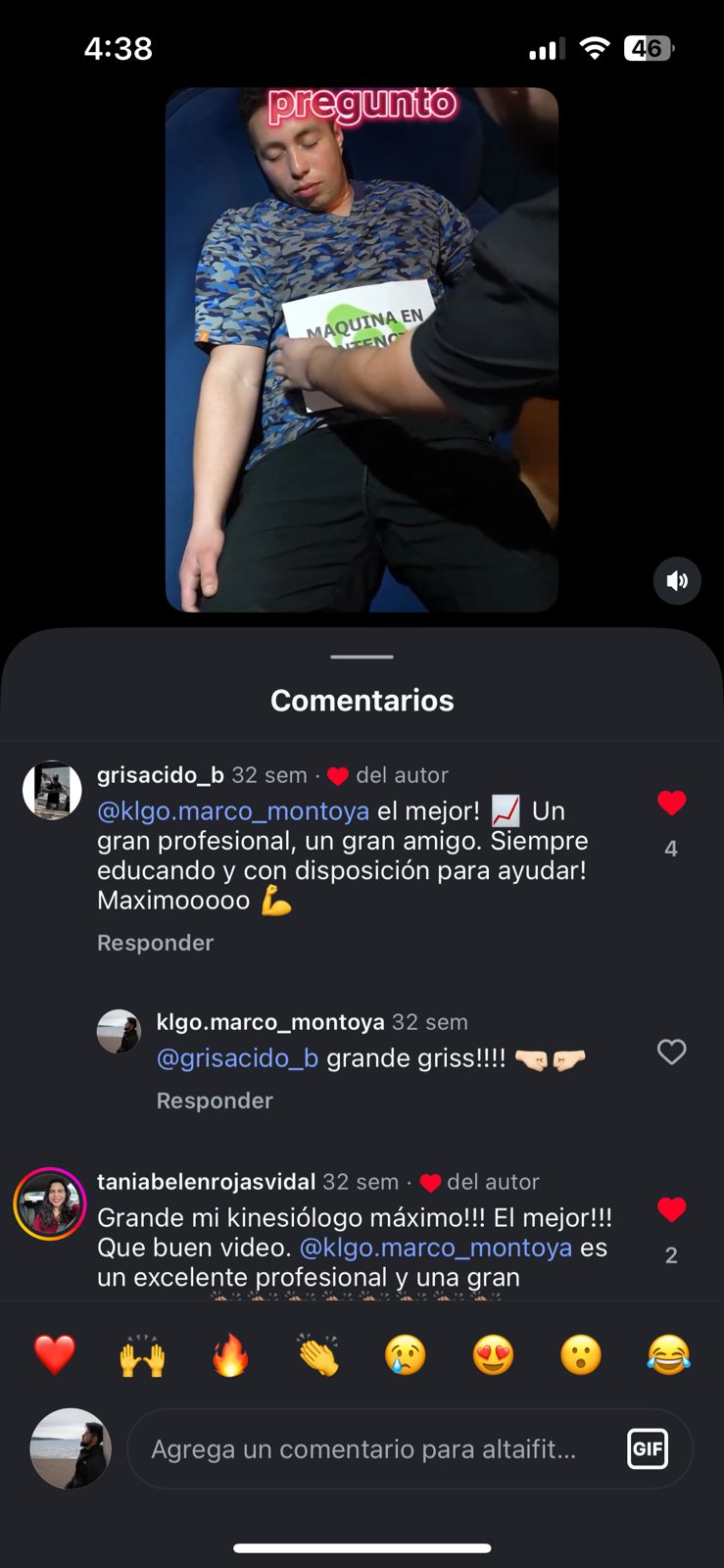Image resolution: width=724 pixels, height=1568 pixels.
Task: Like klgo.marco_montoya's reply
Action: click(671, 1052)
